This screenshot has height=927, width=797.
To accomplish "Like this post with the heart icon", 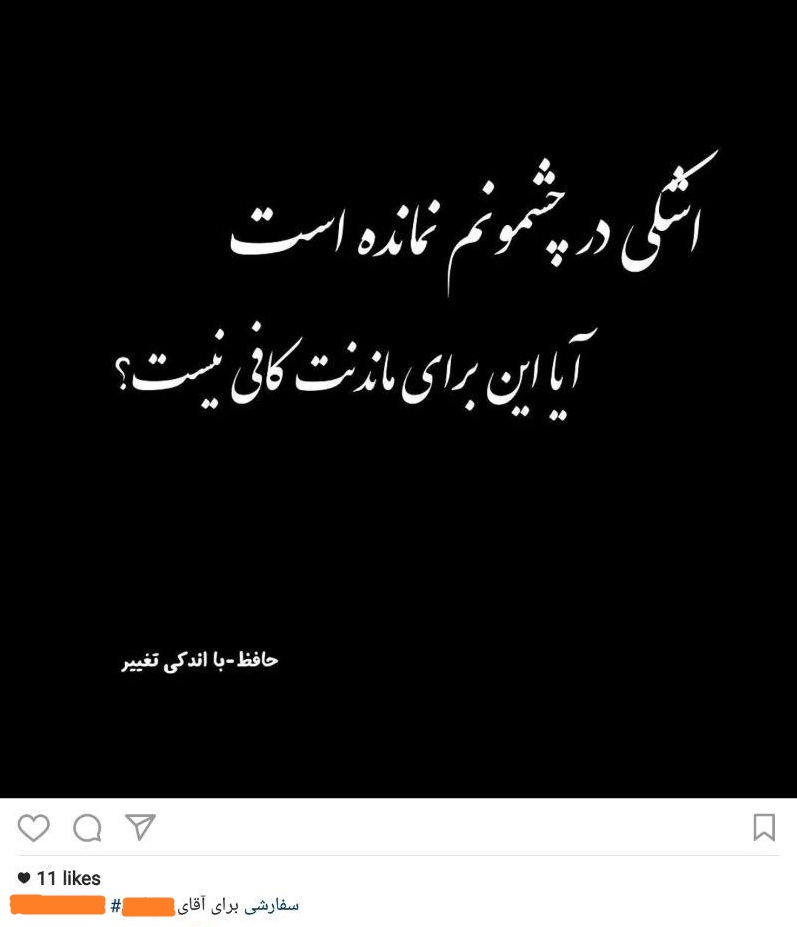I will (33, 827).
